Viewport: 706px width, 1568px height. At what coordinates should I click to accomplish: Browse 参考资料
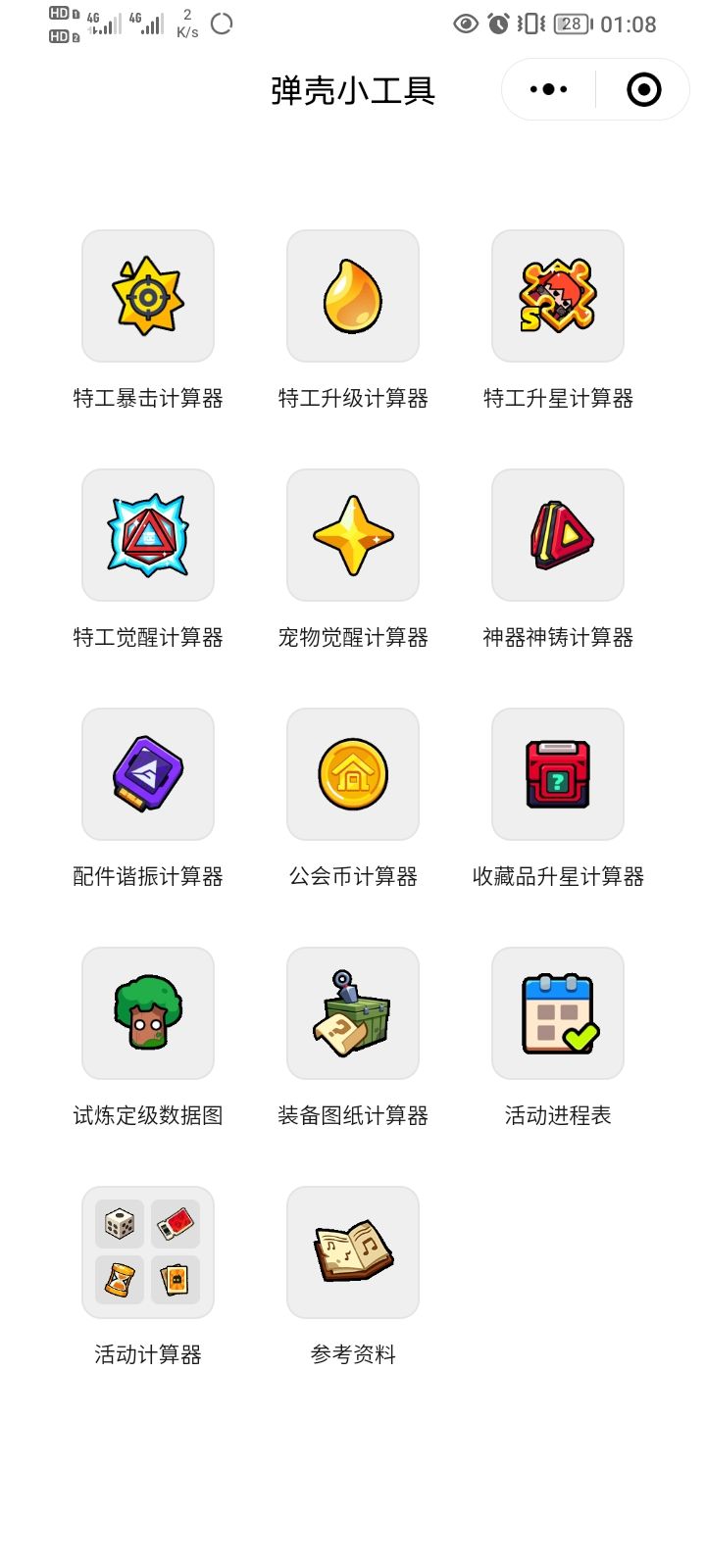pyautogui.click(x=353, y=1252)
